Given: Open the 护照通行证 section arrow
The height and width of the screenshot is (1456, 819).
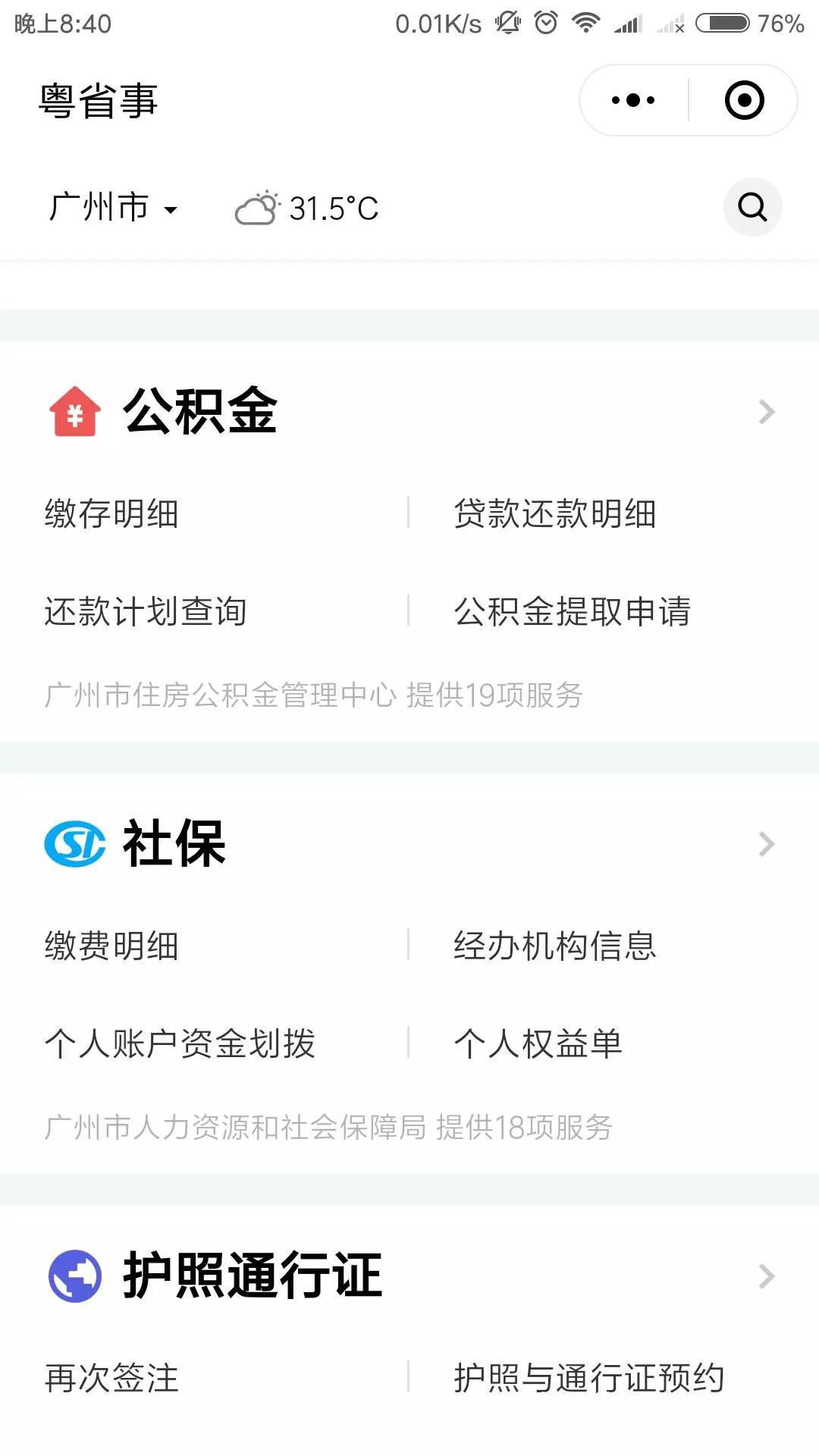Looking at the screenshot, I should [767, 1276].
